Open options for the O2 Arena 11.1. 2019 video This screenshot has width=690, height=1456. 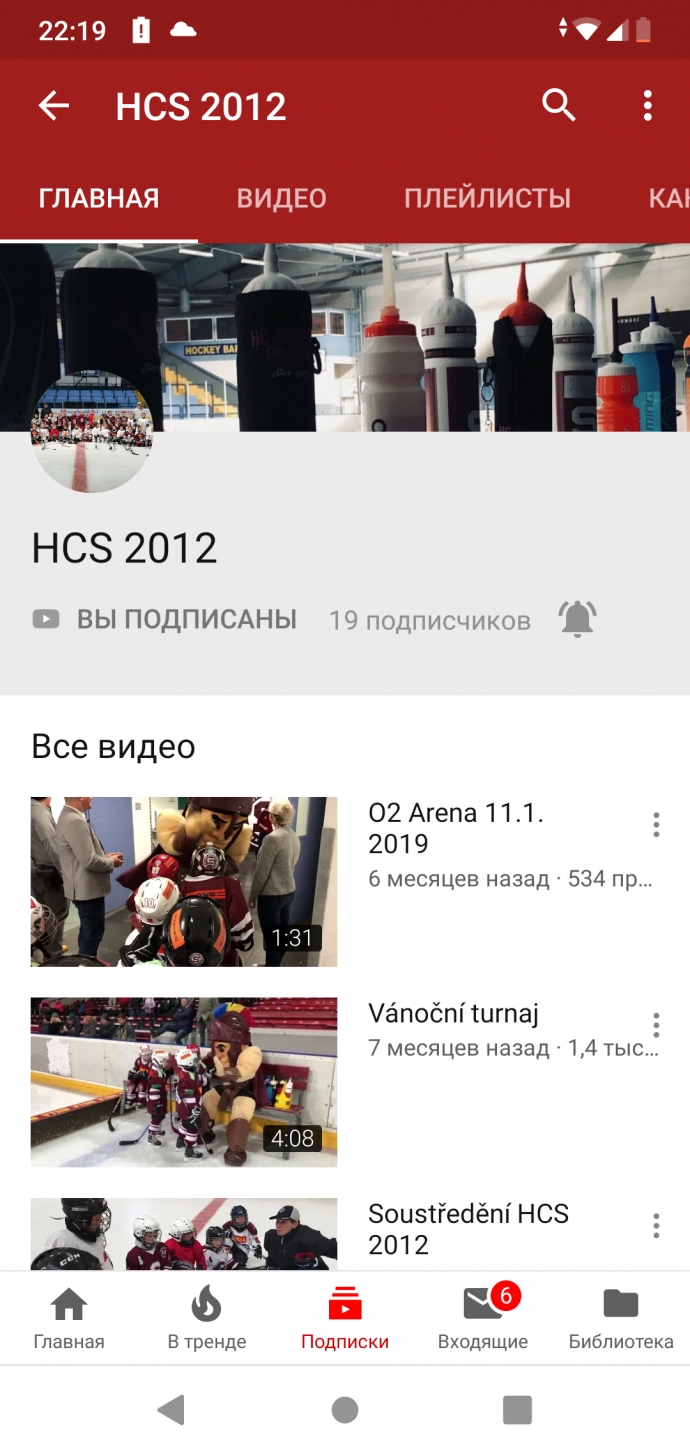pos(656,825)
